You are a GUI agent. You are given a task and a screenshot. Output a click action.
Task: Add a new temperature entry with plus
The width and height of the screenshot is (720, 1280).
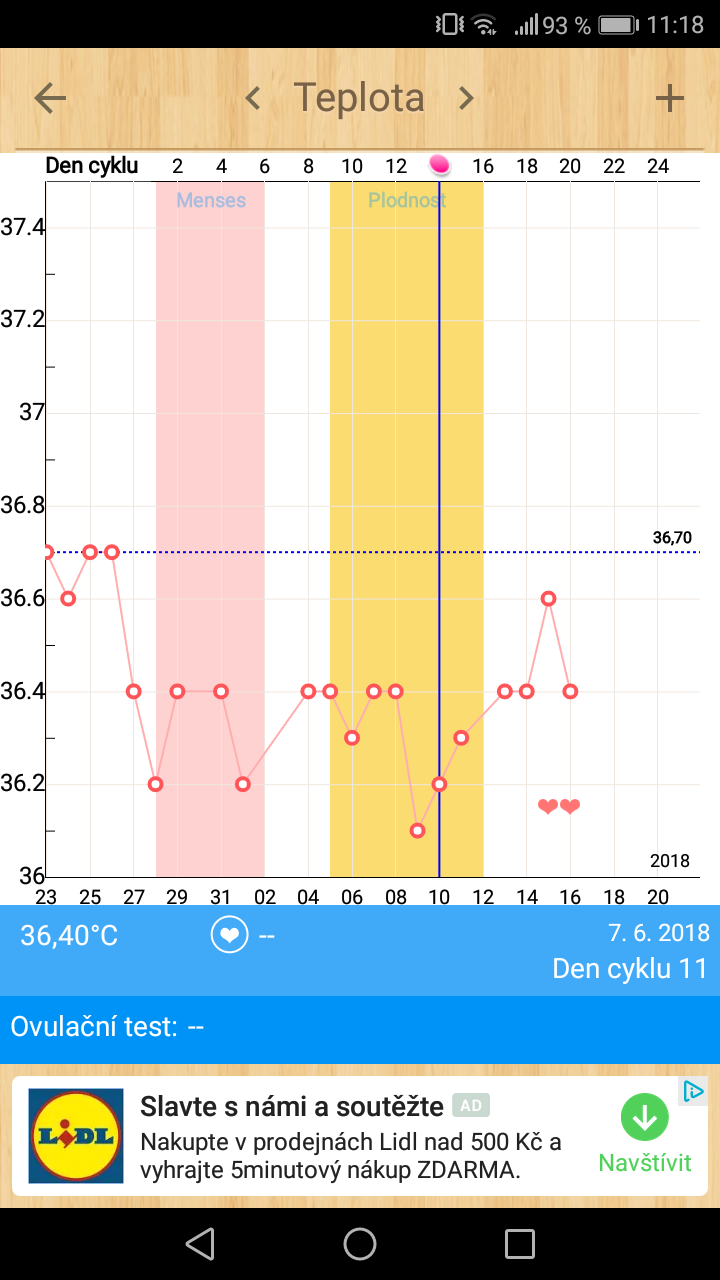[x=669, y=98]
